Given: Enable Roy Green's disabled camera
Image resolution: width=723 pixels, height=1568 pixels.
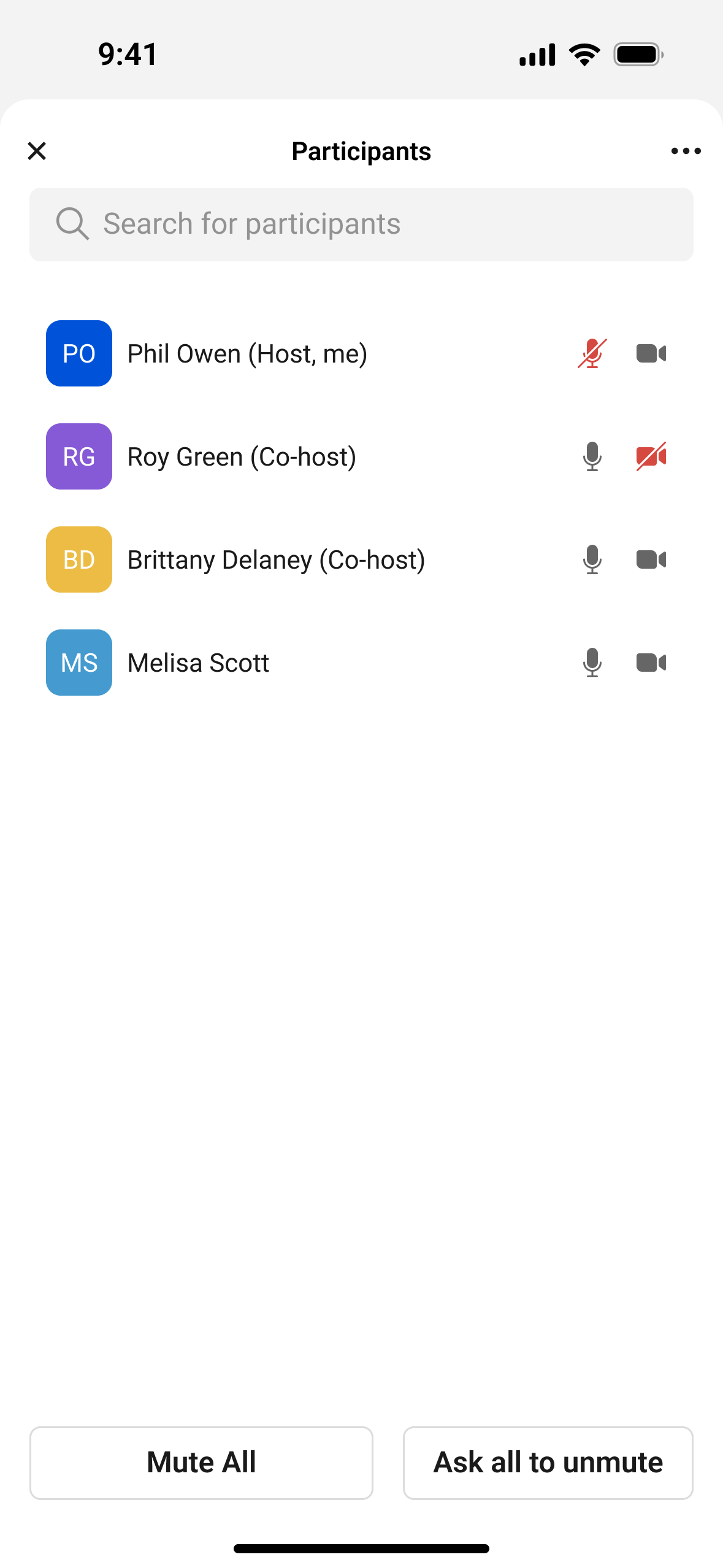Looking at the screenshot, I should [651, 456].
